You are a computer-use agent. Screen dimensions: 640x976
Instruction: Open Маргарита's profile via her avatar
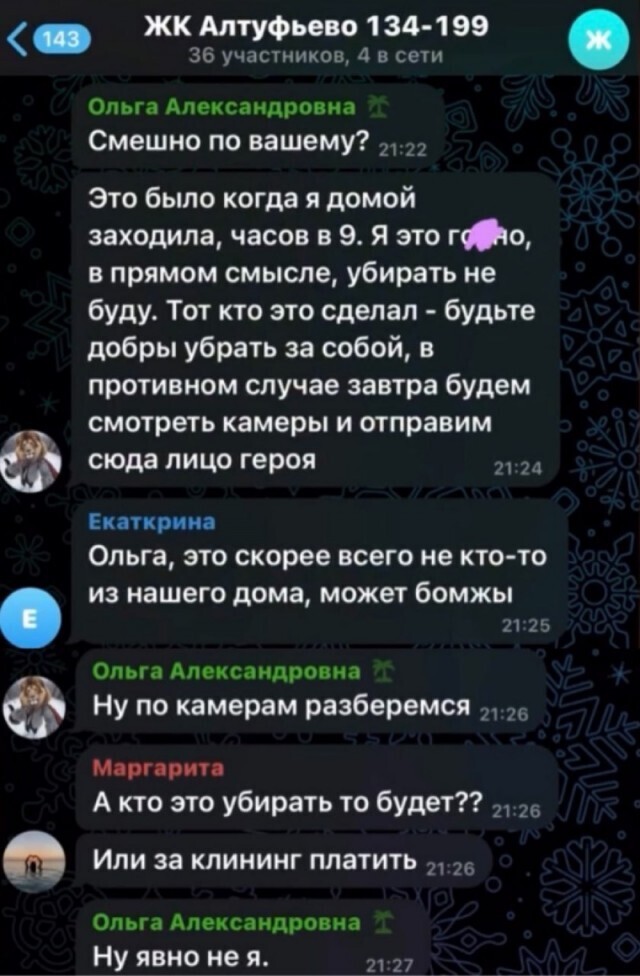pos(36,860)
